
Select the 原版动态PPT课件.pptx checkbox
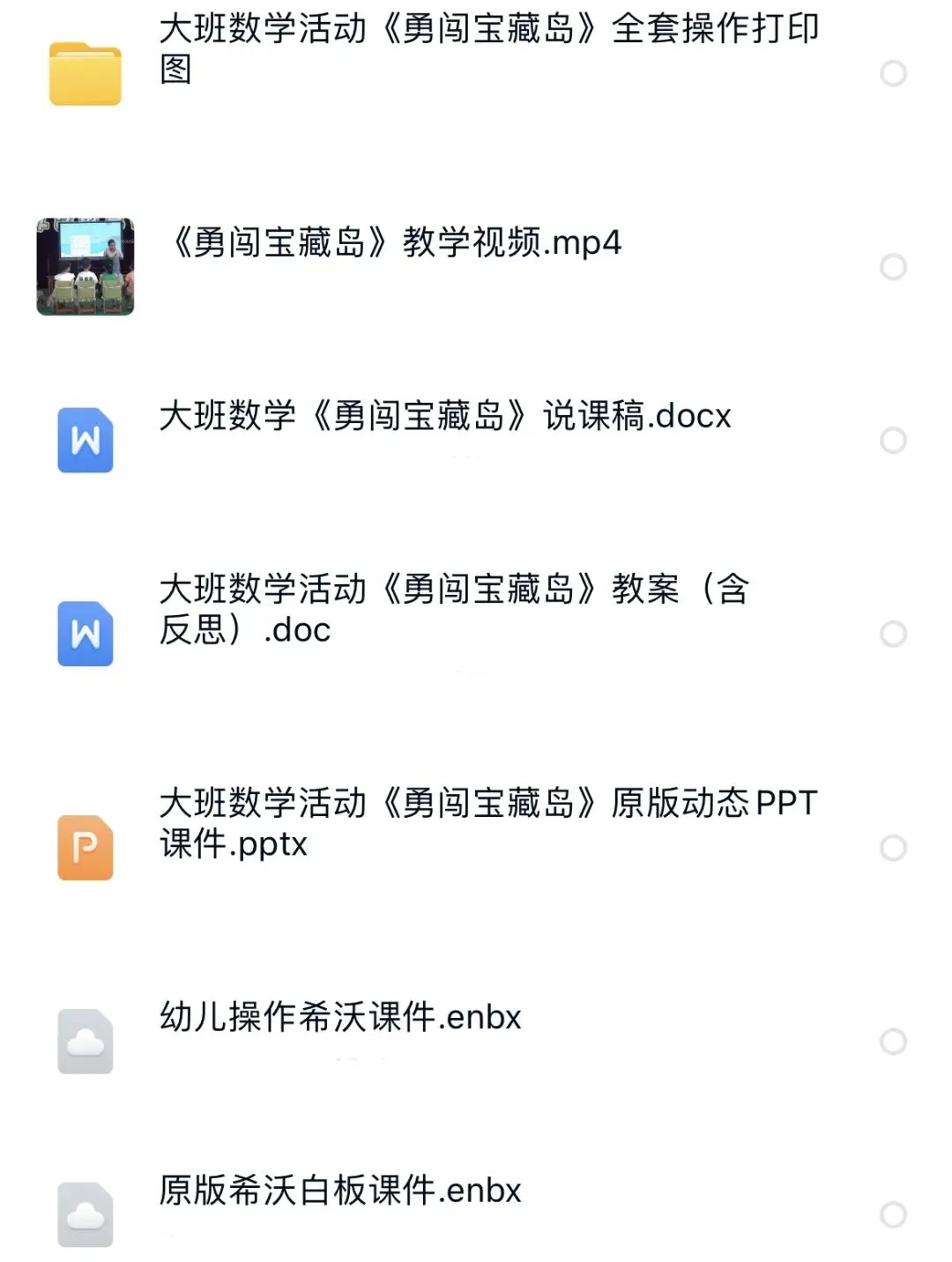pyautogui.click(x=893, y=848)
